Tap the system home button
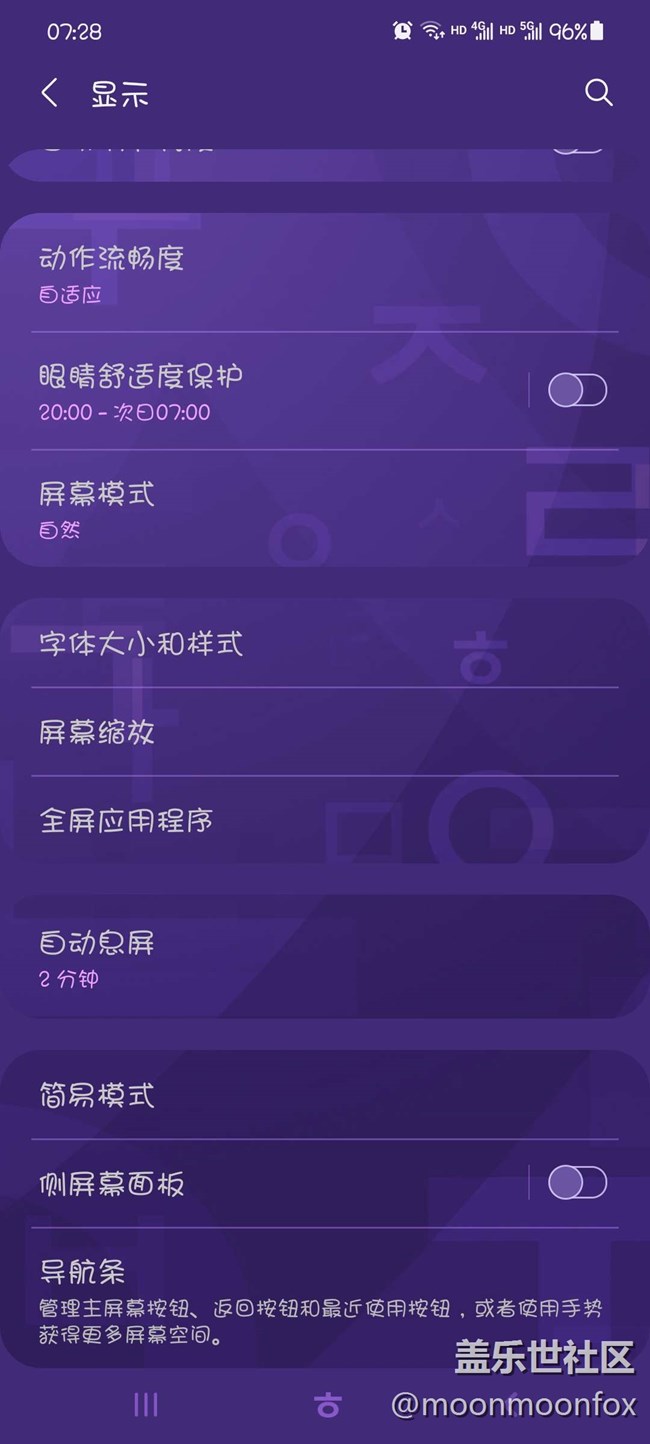The image size is (650, 1444). point(327,1405)
